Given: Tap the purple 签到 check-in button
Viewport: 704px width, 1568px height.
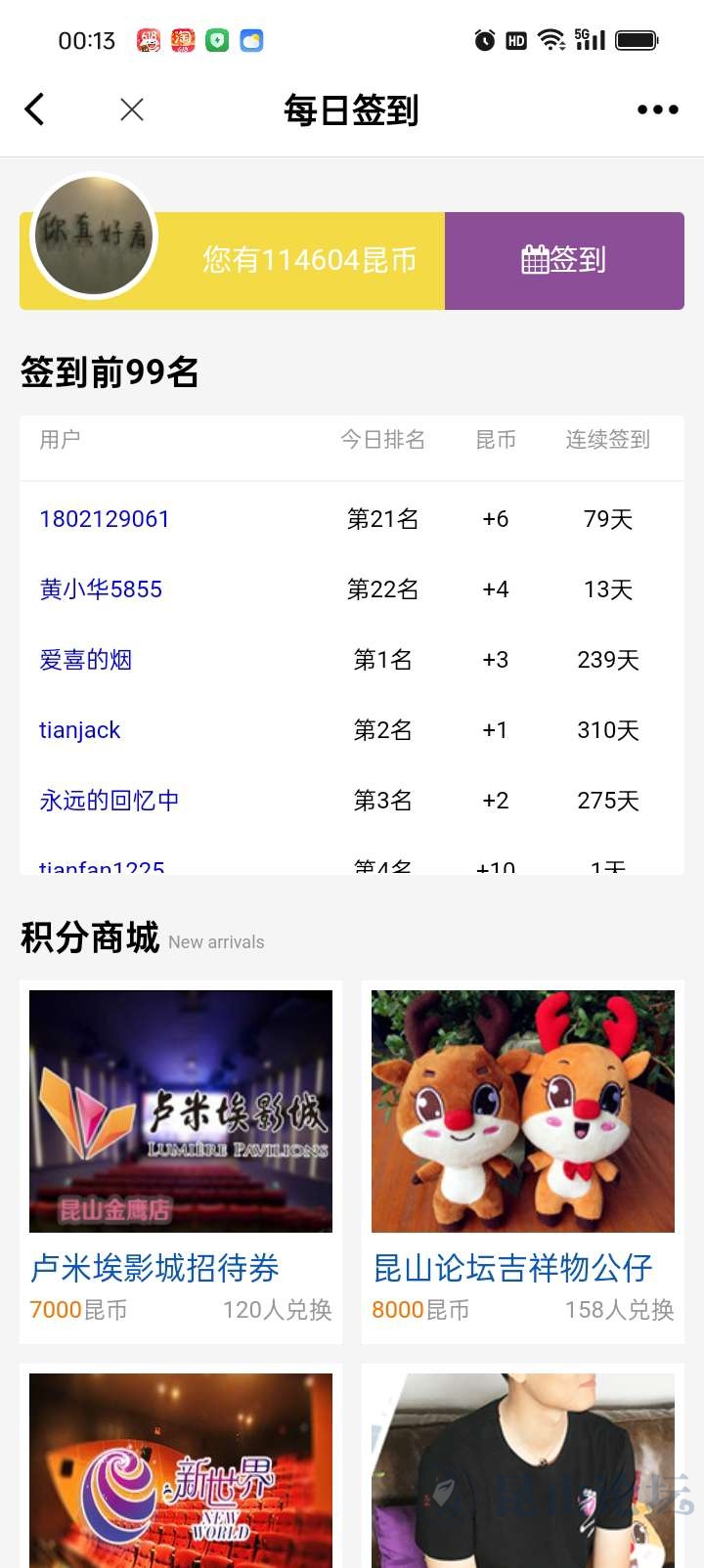Looking at the screenshot, I should pyautogui.click(x=564, y=260).
